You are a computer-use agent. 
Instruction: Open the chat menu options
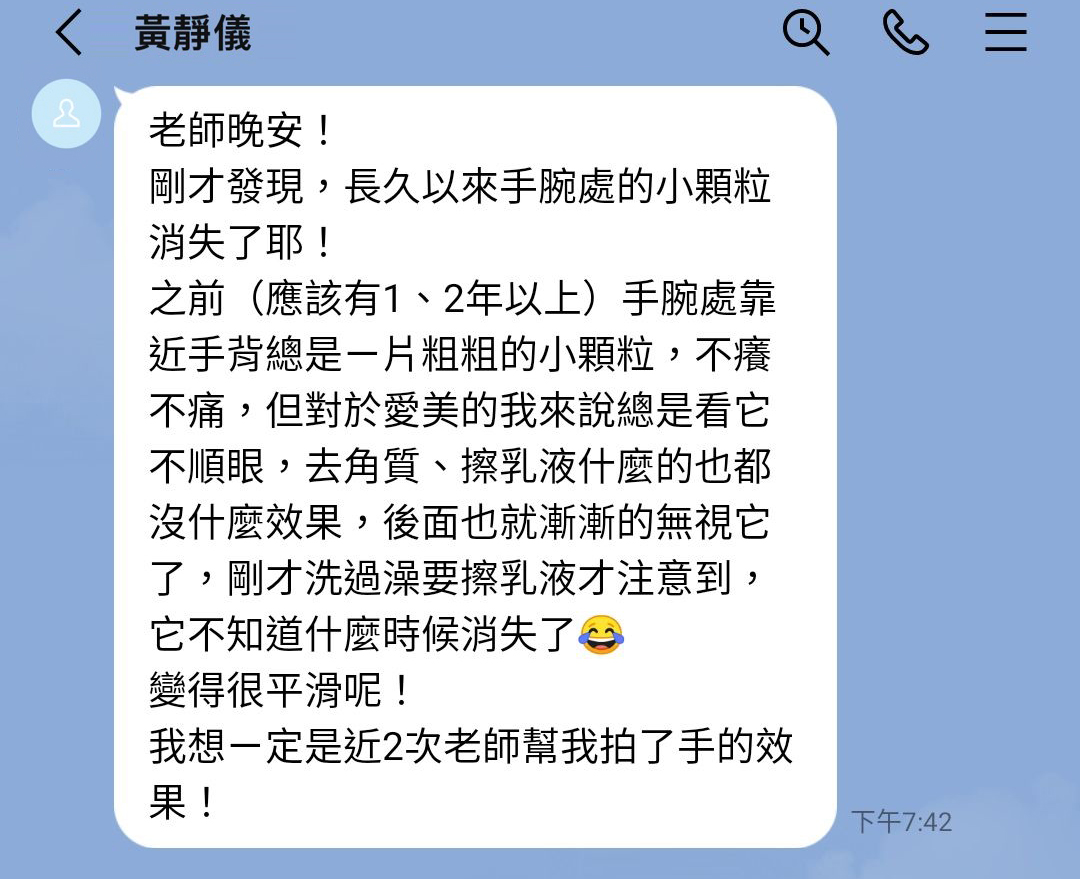(x=1005, y=33)
